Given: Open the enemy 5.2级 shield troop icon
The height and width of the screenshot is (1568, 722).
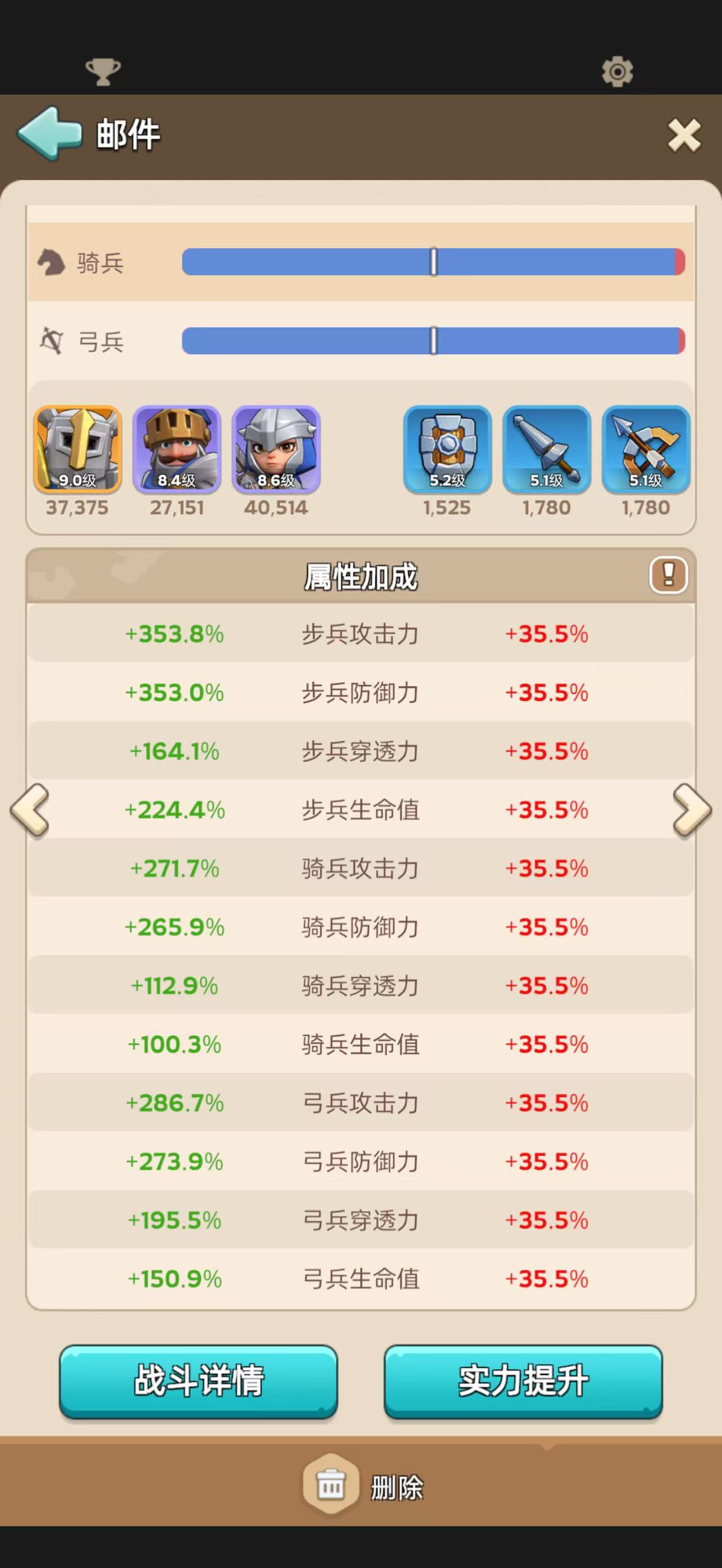Looking at the screenshot, I should 447,449.
